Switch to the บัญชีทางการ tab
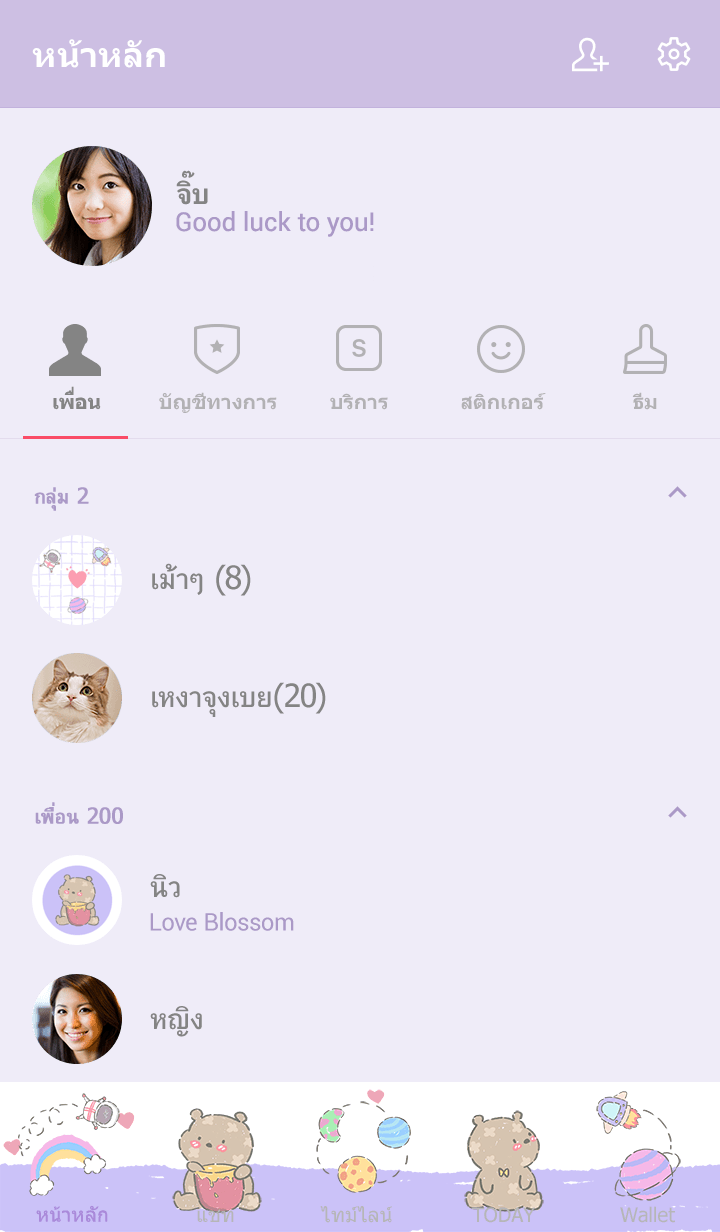Screen dimensions: 720x1232 pyautogui.click(x=217, y=370)
